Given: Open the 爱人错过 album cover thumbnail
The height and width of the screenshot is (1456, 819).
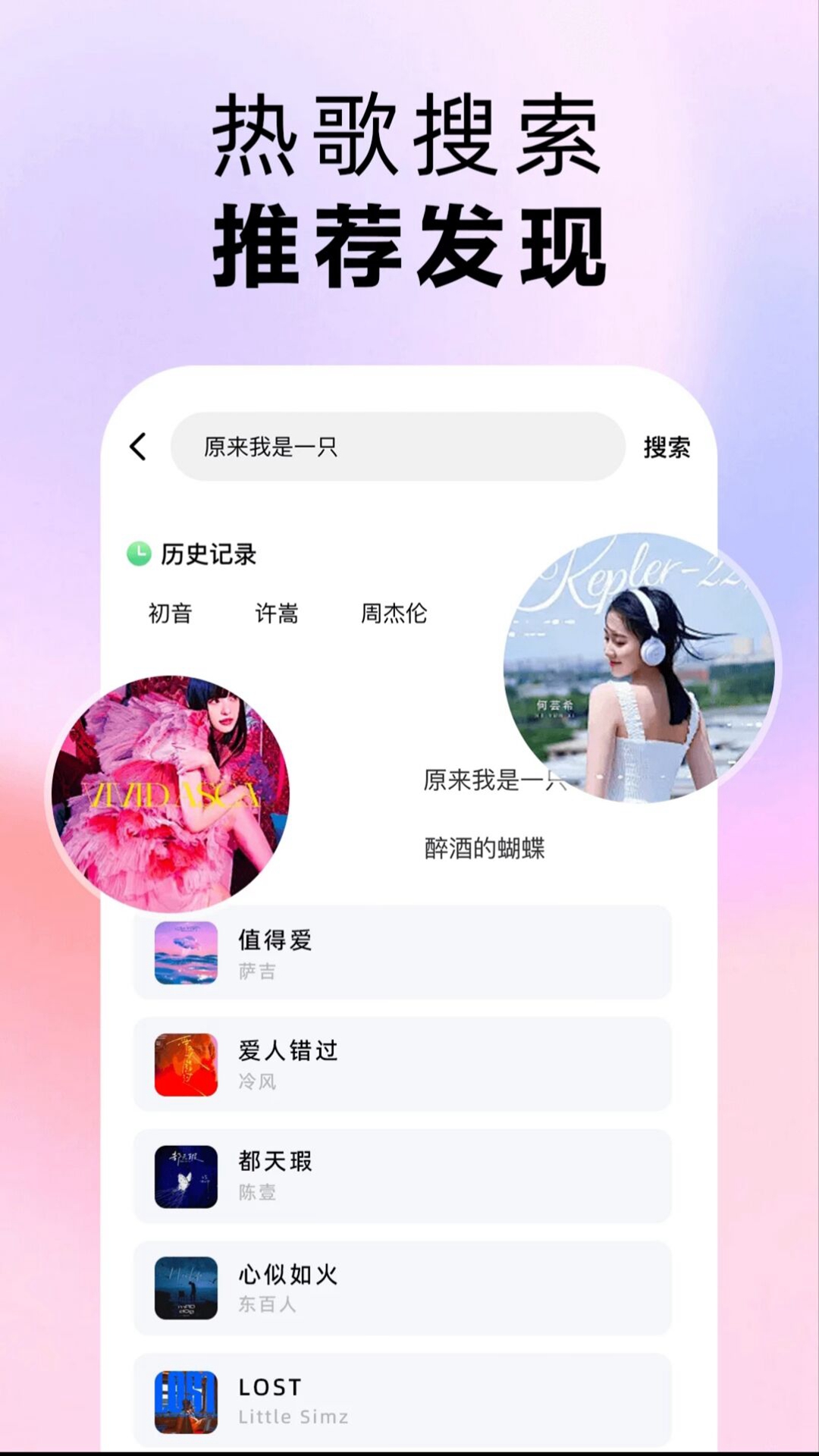Looking at the screenshot, I should click(186, 1064).
